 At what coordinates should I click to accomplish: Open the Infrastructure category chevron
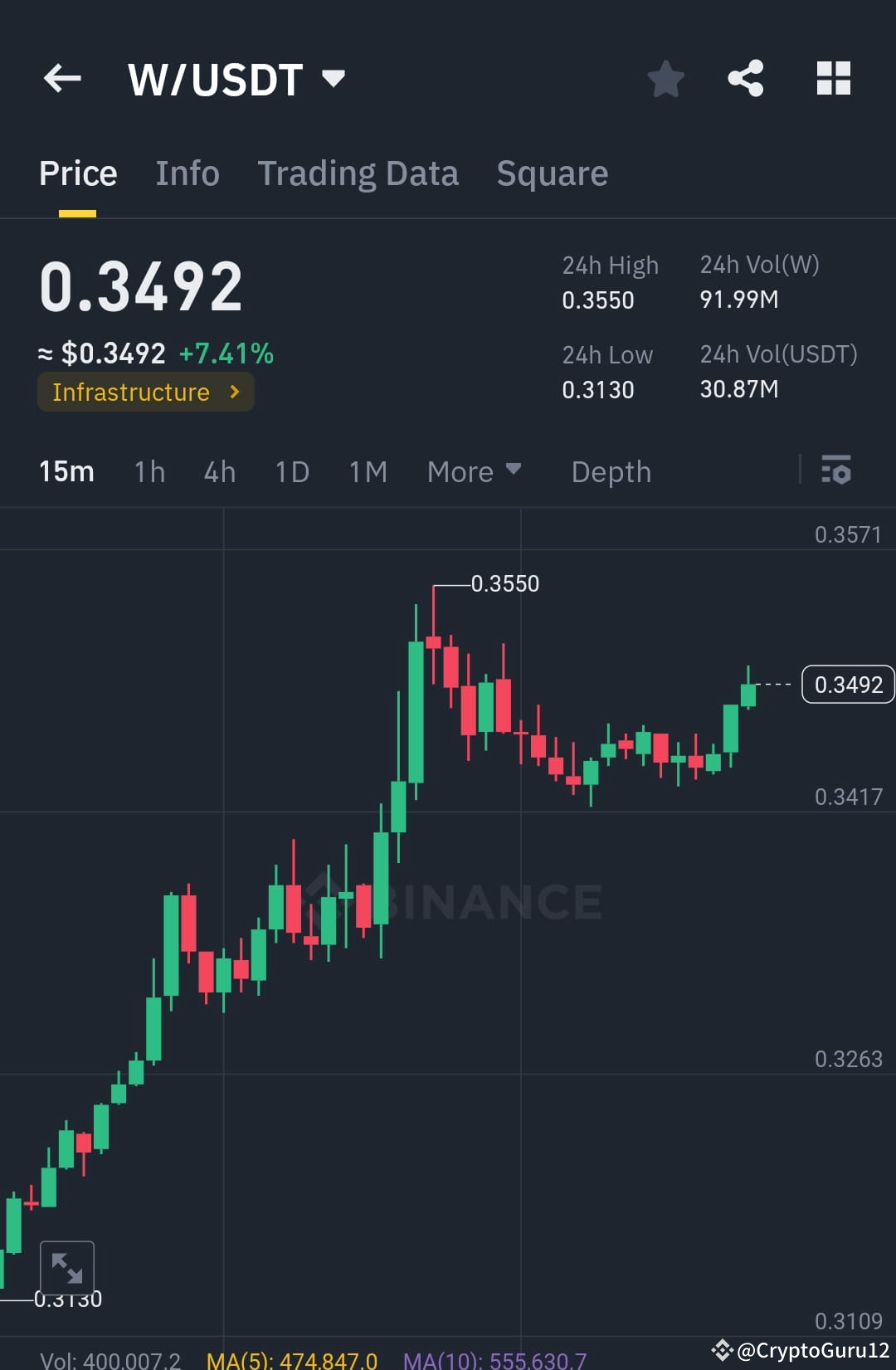235,392
